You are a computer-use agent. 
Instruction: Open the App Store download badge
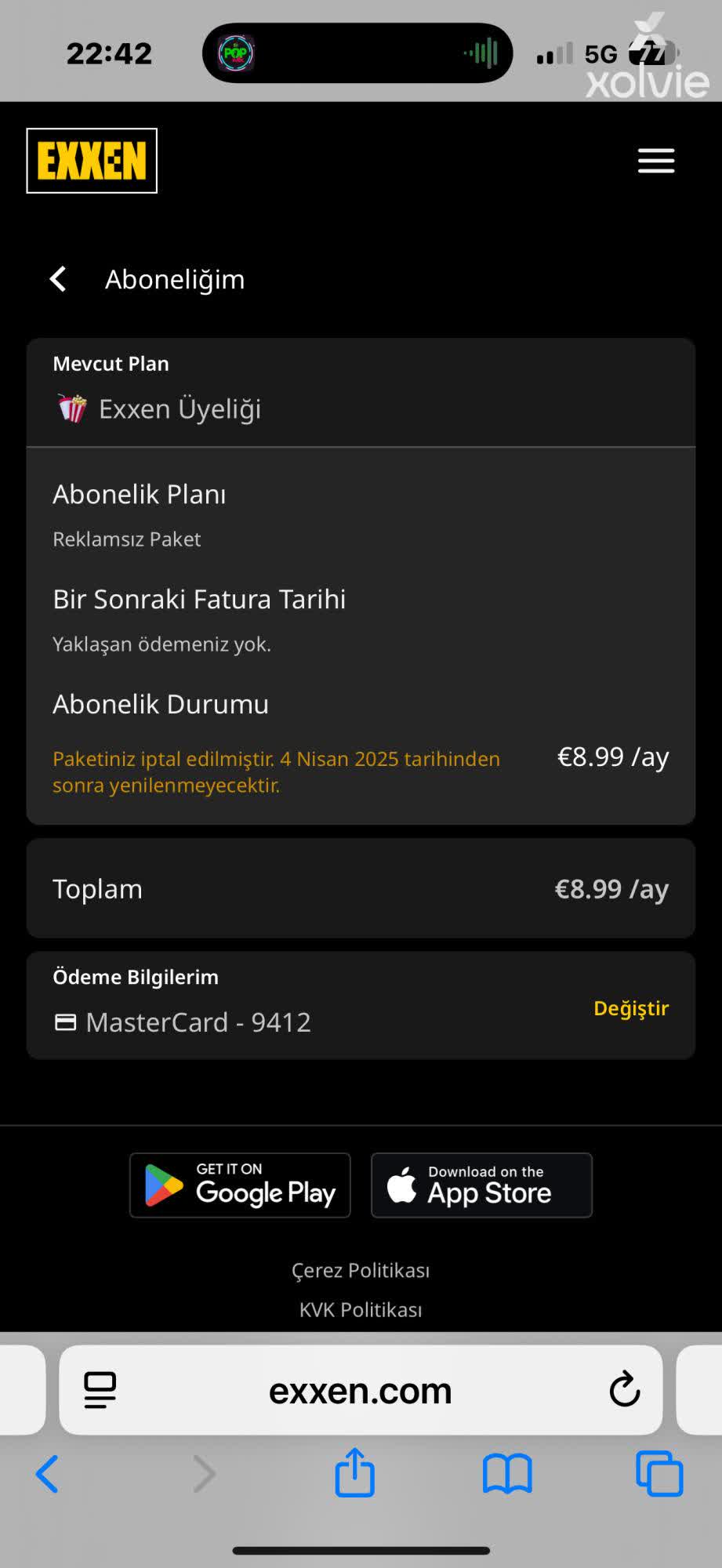481,1185
